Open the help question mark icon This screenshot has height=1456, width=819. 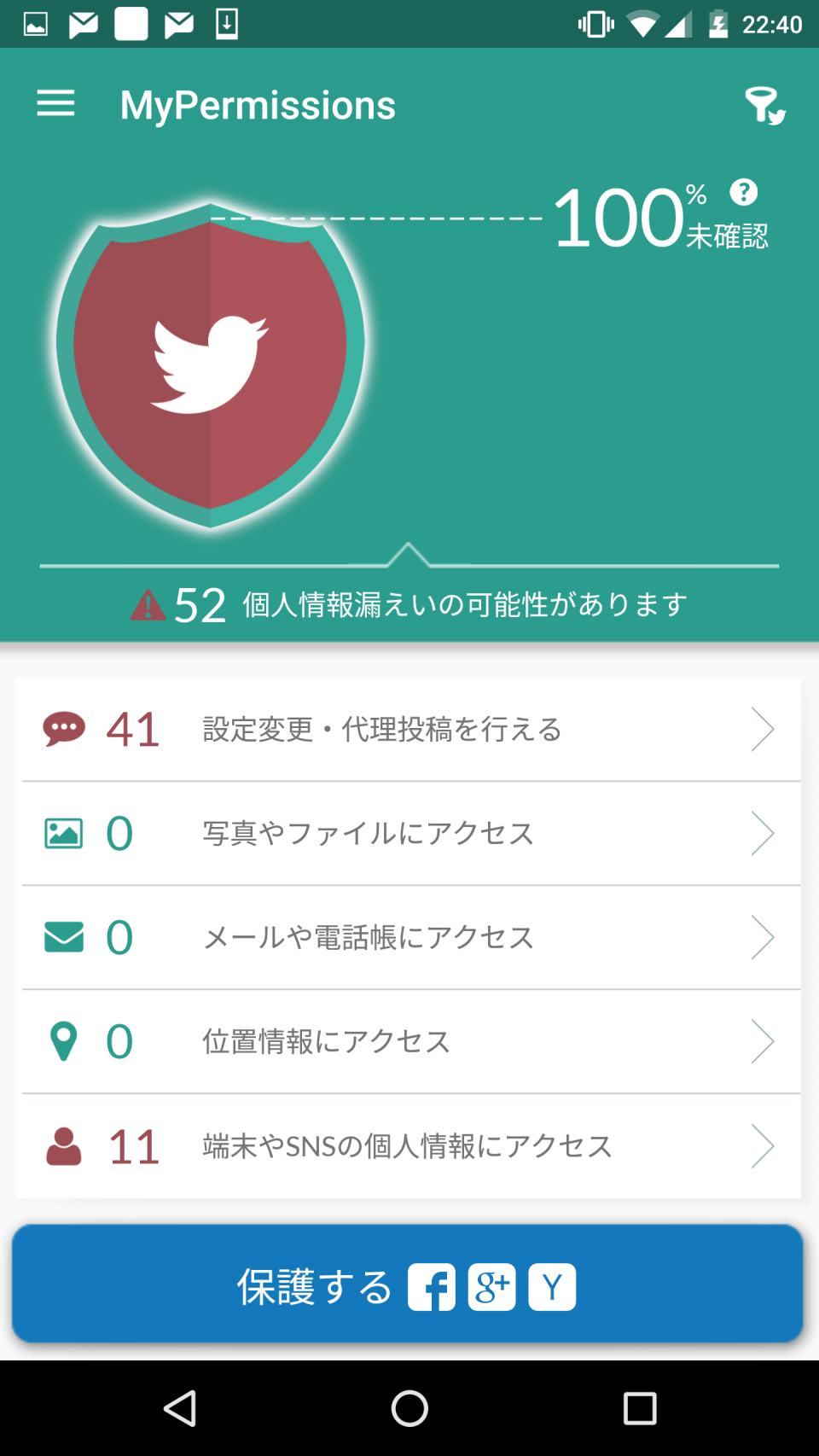tap(744, 192)
